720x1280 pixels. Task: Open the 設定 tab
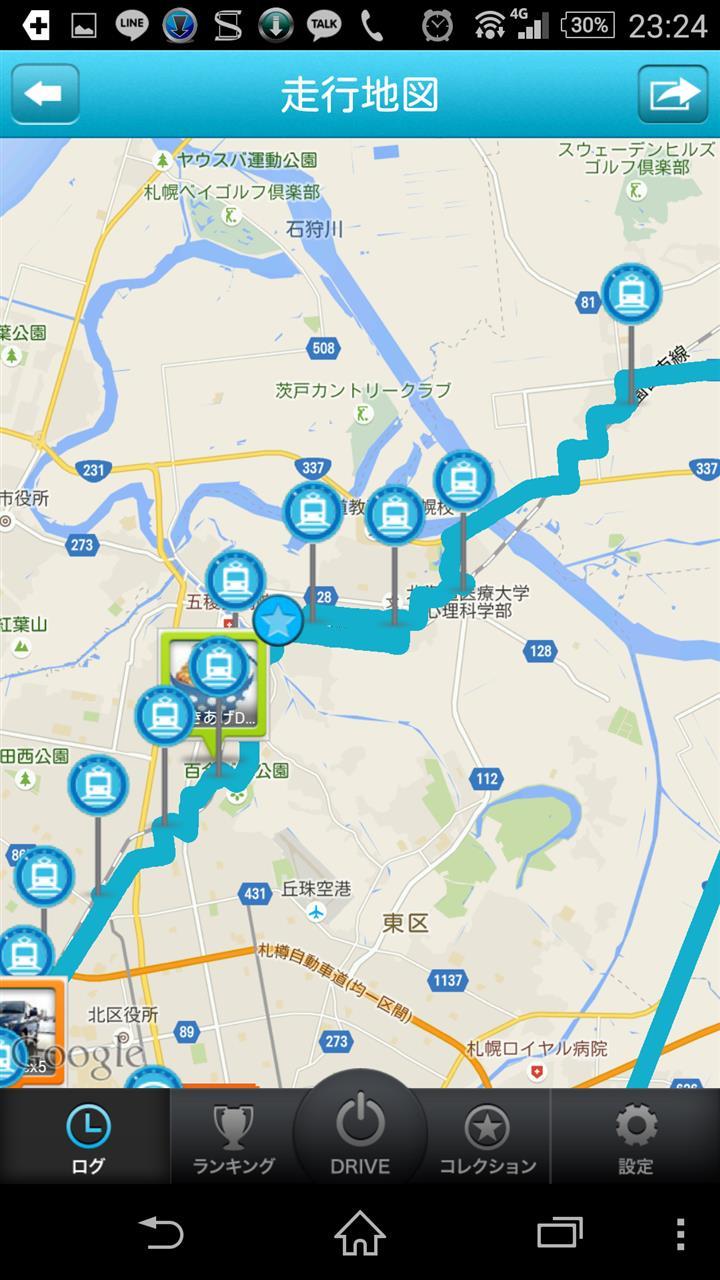pyautogui.click(x=636, y=1137)
